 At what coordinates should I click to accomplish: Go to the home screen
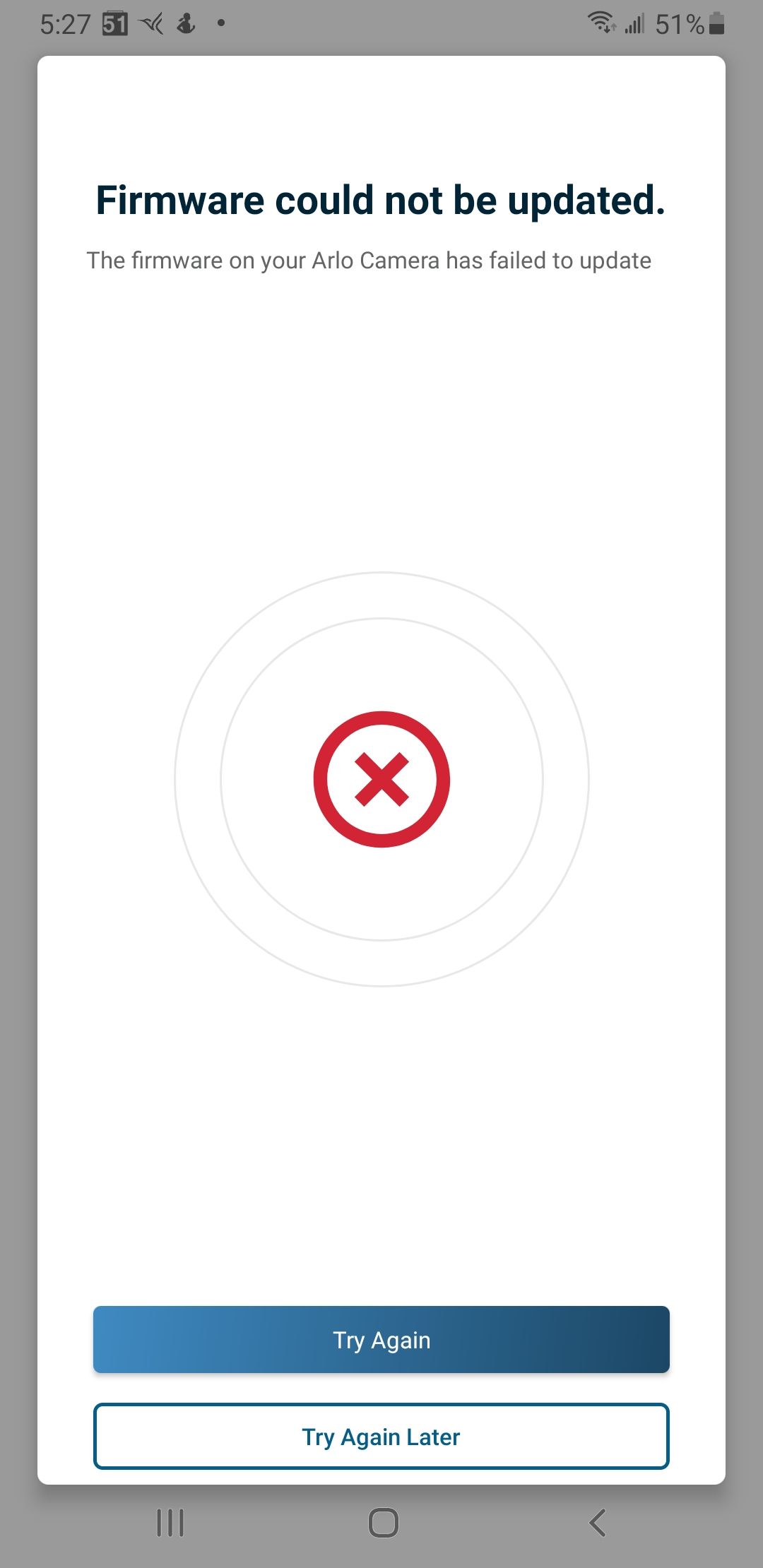(384, 1523)
